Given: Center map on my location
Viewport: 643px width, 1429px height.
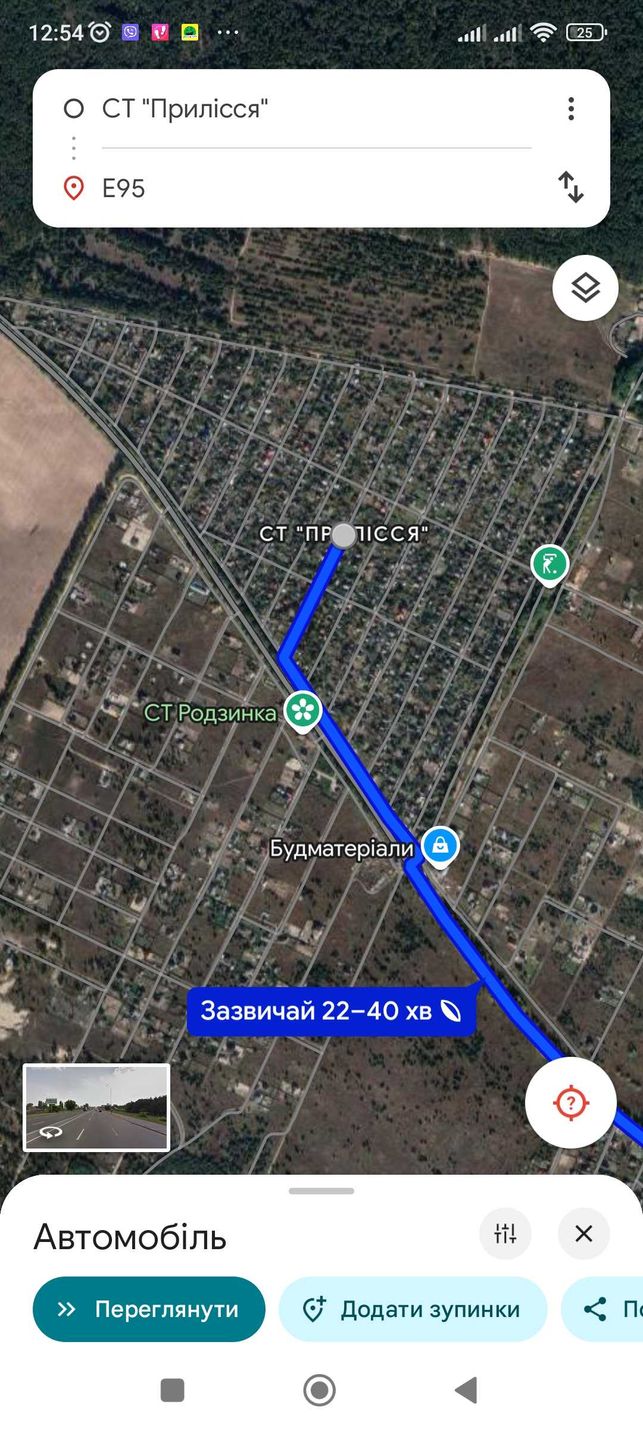Looking at the screenshot, I should [571, 1103].
